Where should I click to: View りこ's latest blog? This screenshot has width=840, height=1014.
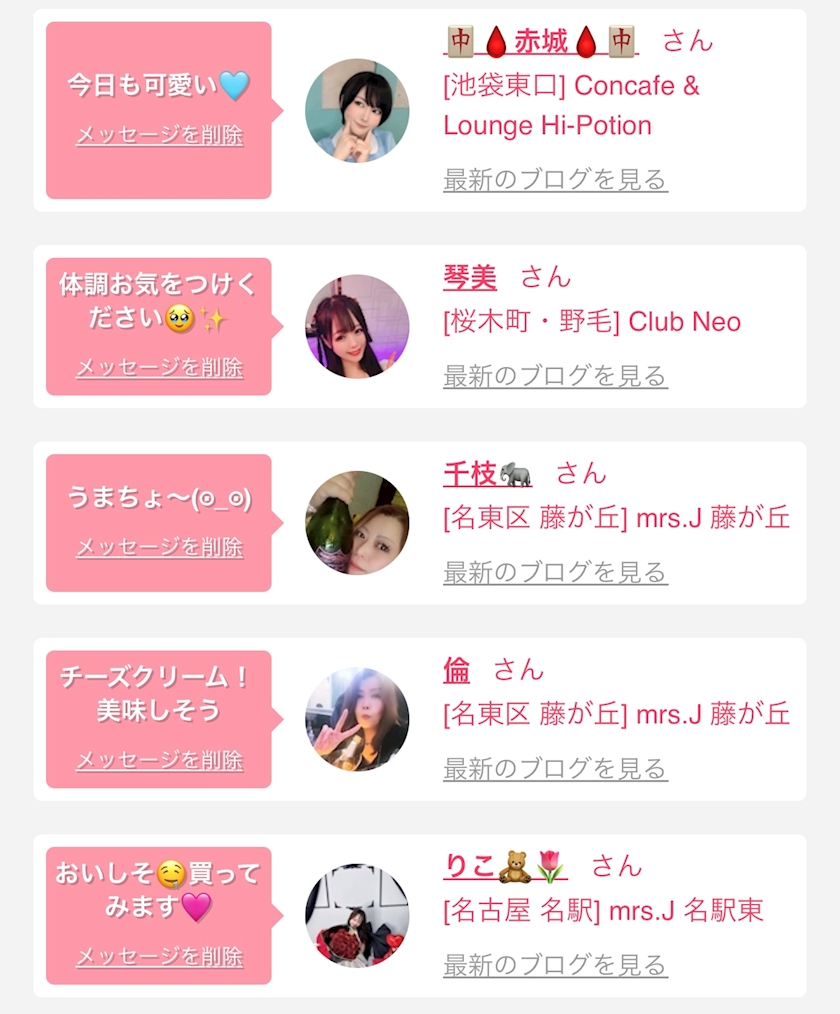[x=555, y=965]
